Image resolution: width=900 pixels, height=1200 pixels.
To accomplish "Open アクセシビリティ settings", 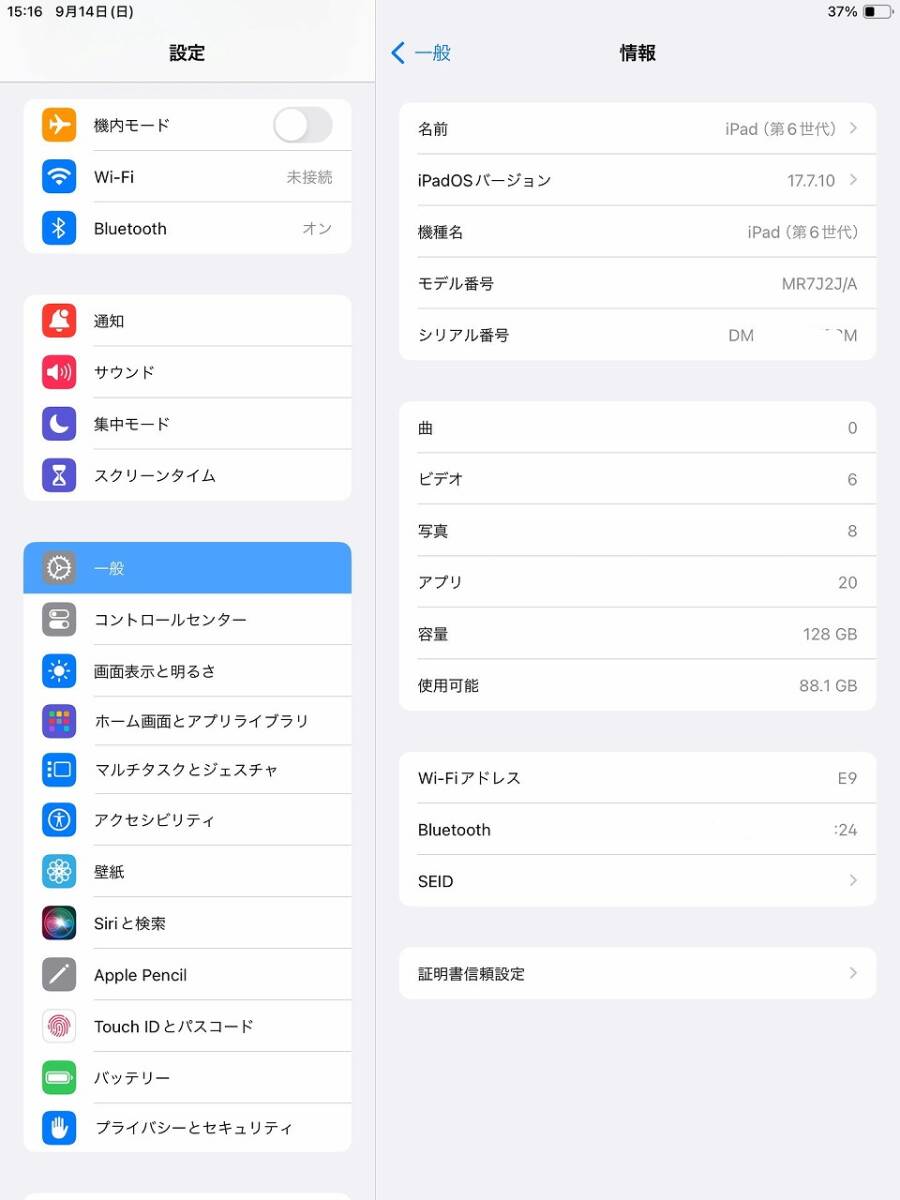I will click(187, 820).
